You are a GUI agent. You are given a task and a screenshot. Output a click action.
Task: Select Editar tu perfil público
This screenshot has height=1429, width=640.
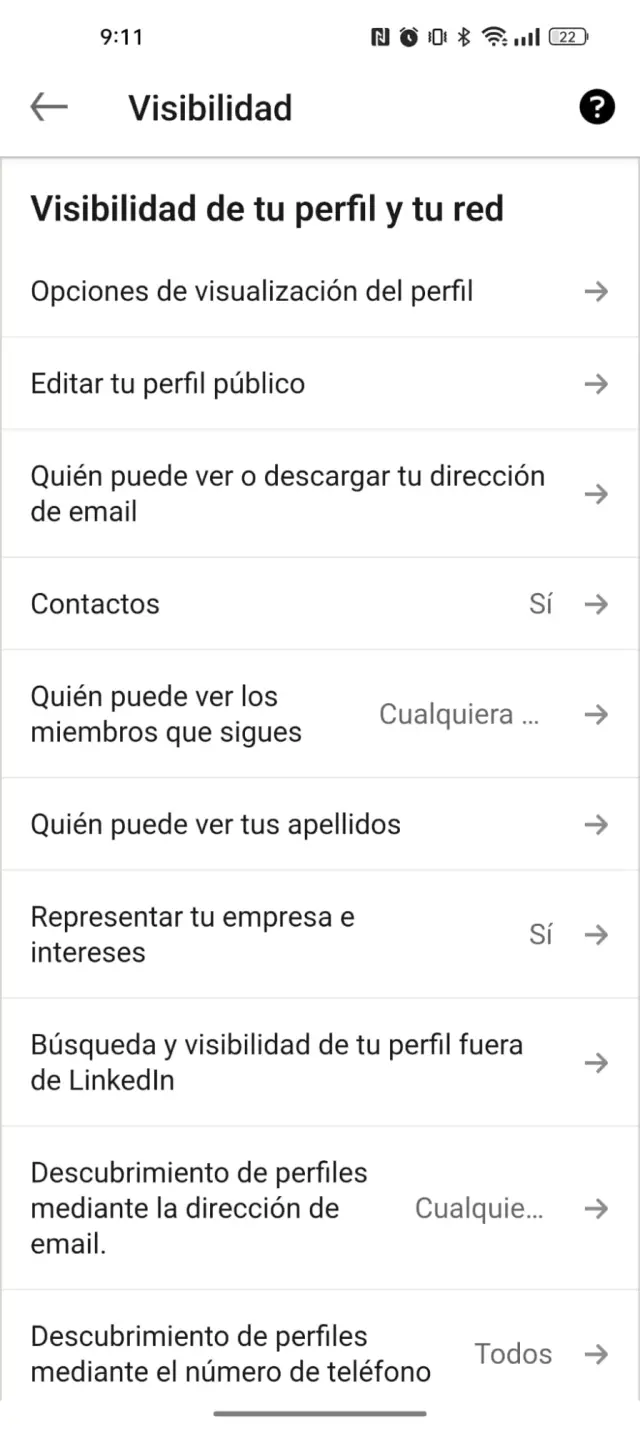(320, 384)
